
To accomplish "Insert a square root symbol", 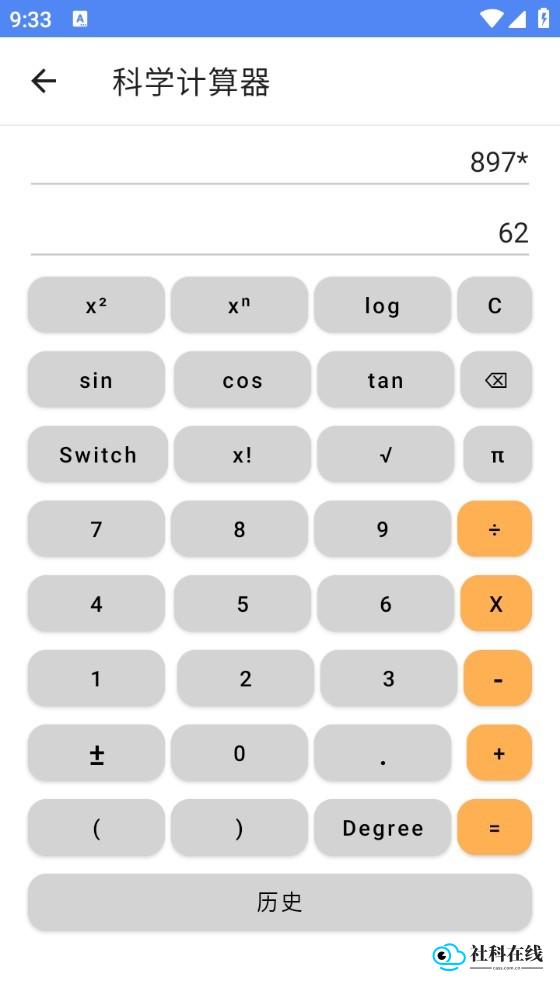I will click(385, 454).
